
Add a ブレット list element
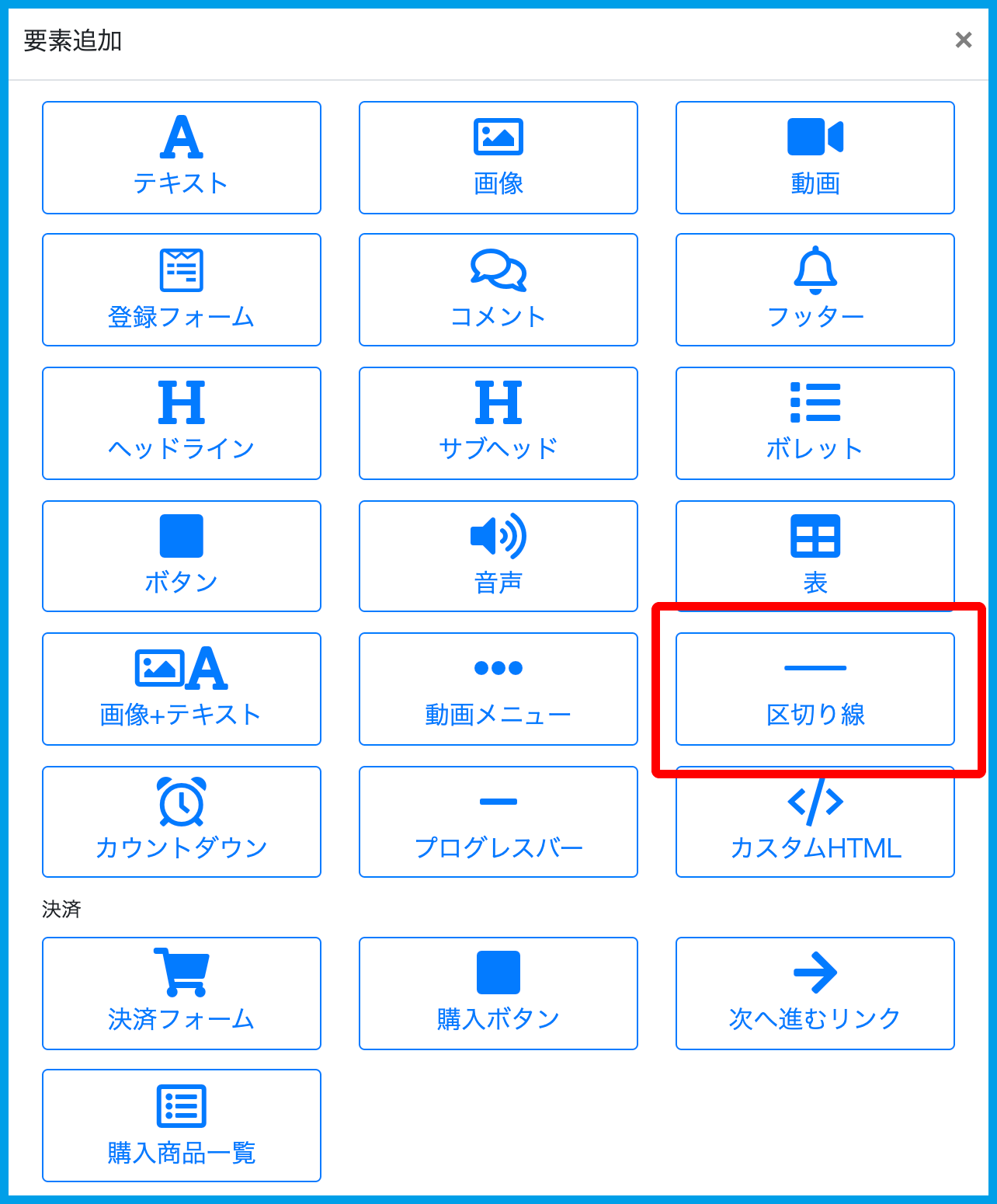tap(815, 423)
